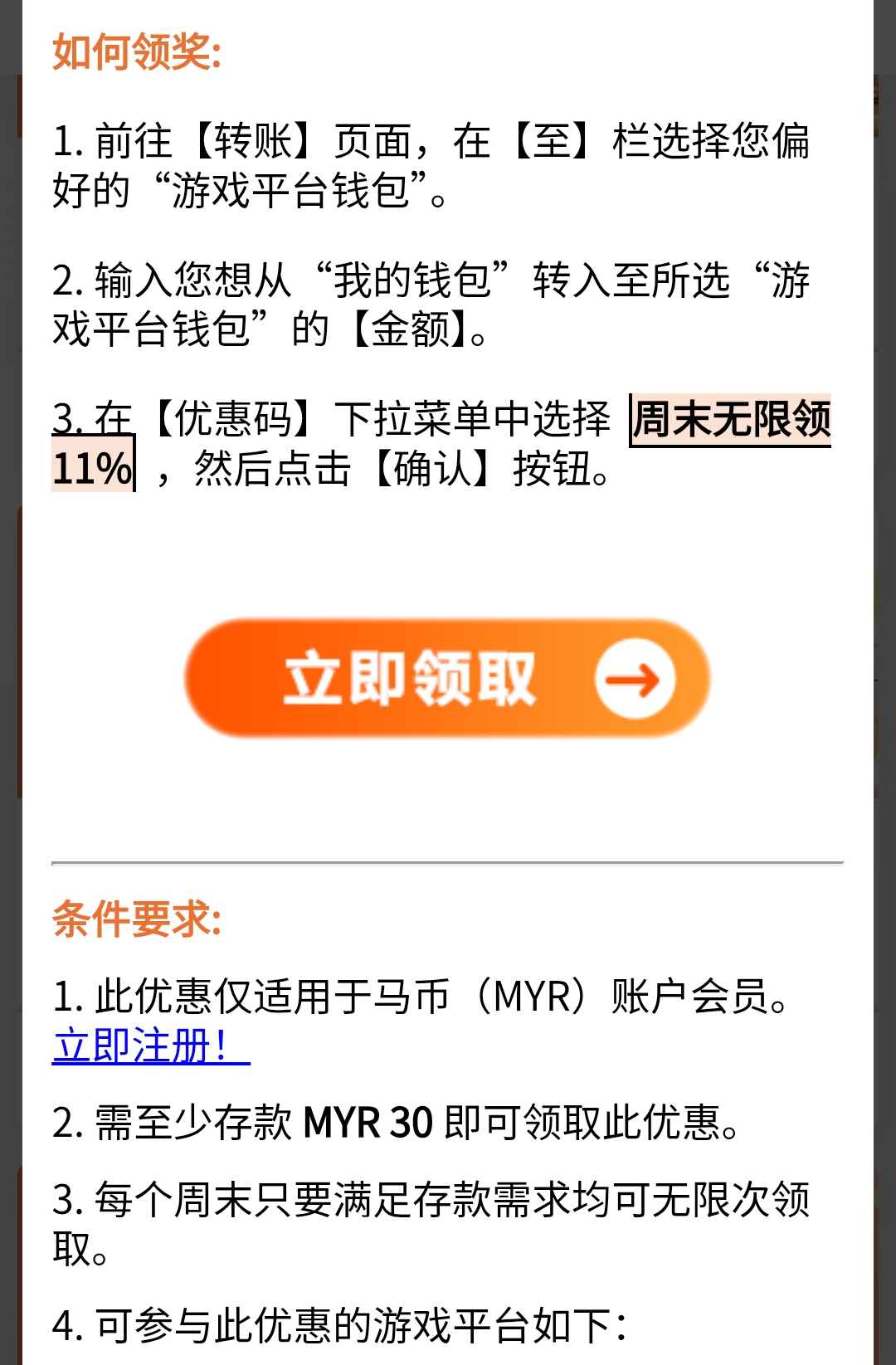Open the 立即注册 registration link
Image resolution: width=896 pixels, height=1365 pixels.
[x=149, y=1046]
